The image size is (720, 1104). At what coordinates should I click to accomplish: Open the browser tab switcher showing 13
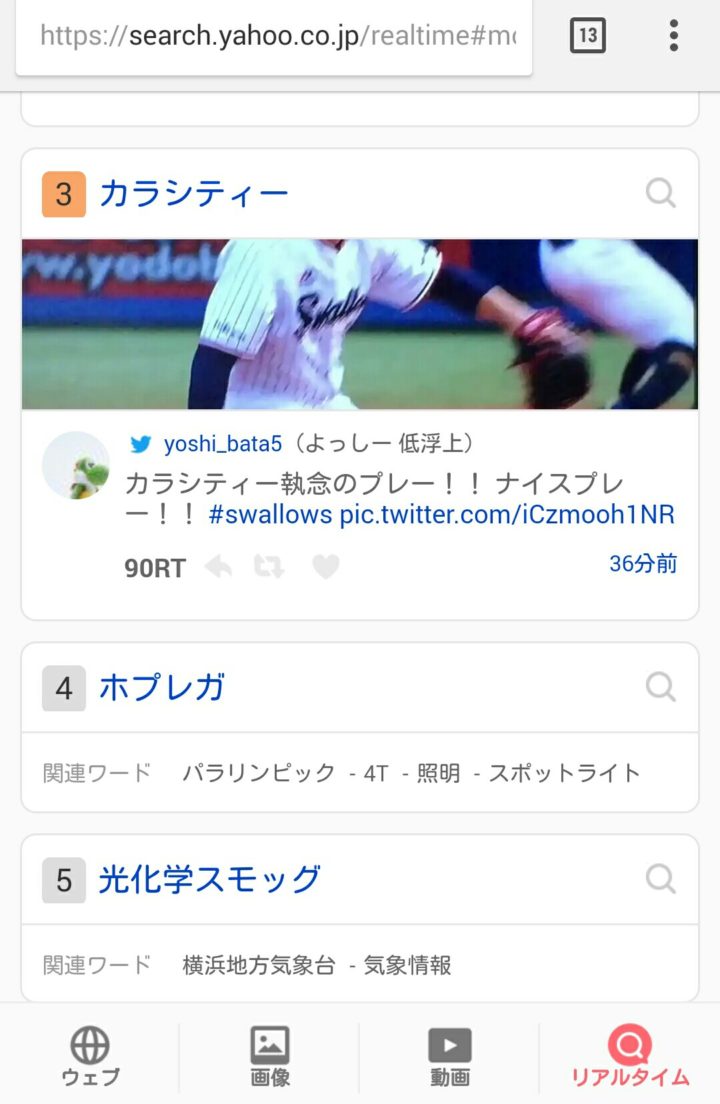point(588,37)
